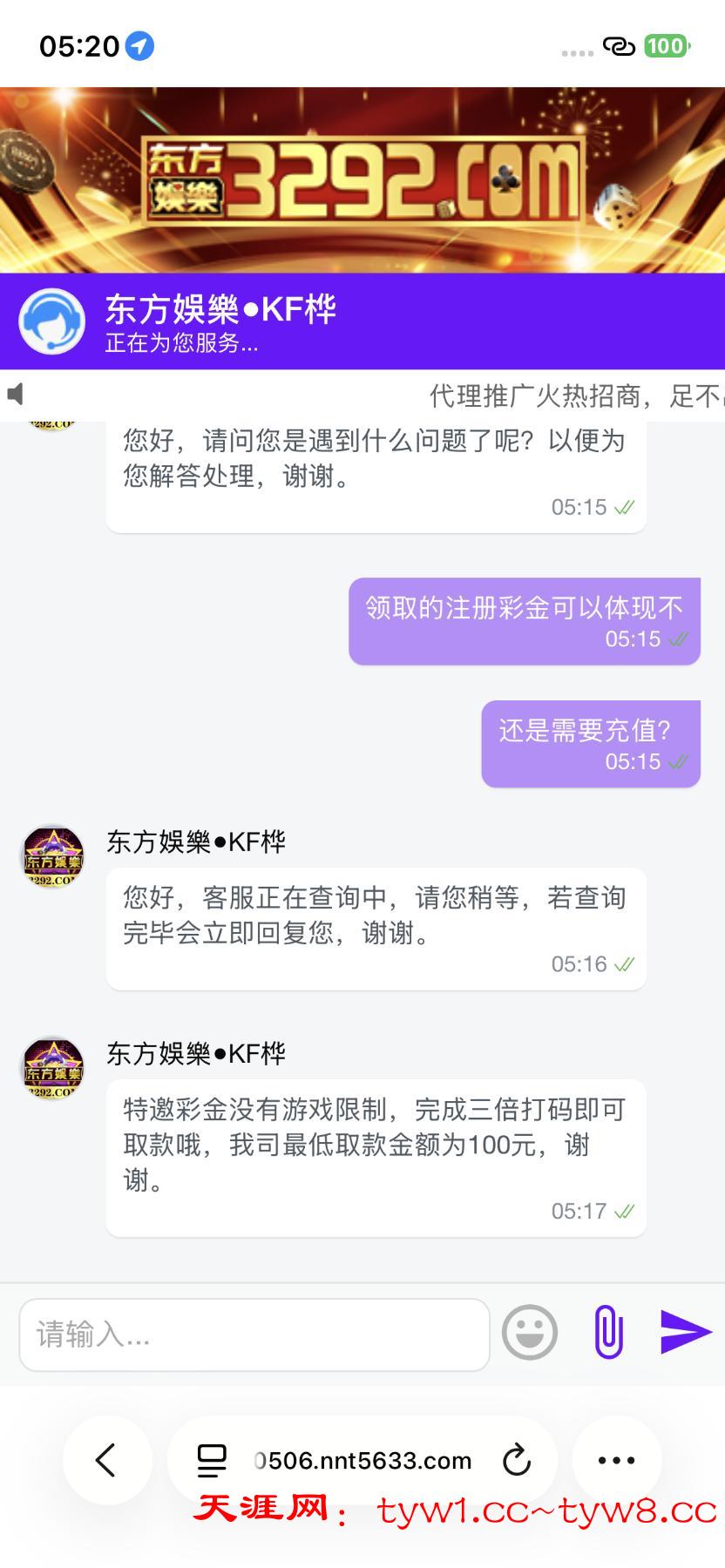Tap the send message arrow

pyautogui.click(x=683, y=1331)
